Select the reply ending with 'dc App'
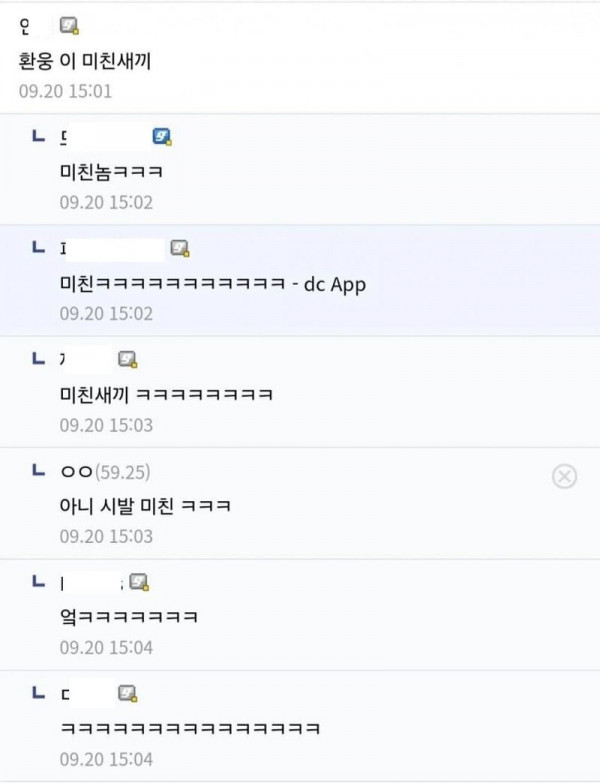This screenshot has width=600, height=783. click(x=213, y=285)
